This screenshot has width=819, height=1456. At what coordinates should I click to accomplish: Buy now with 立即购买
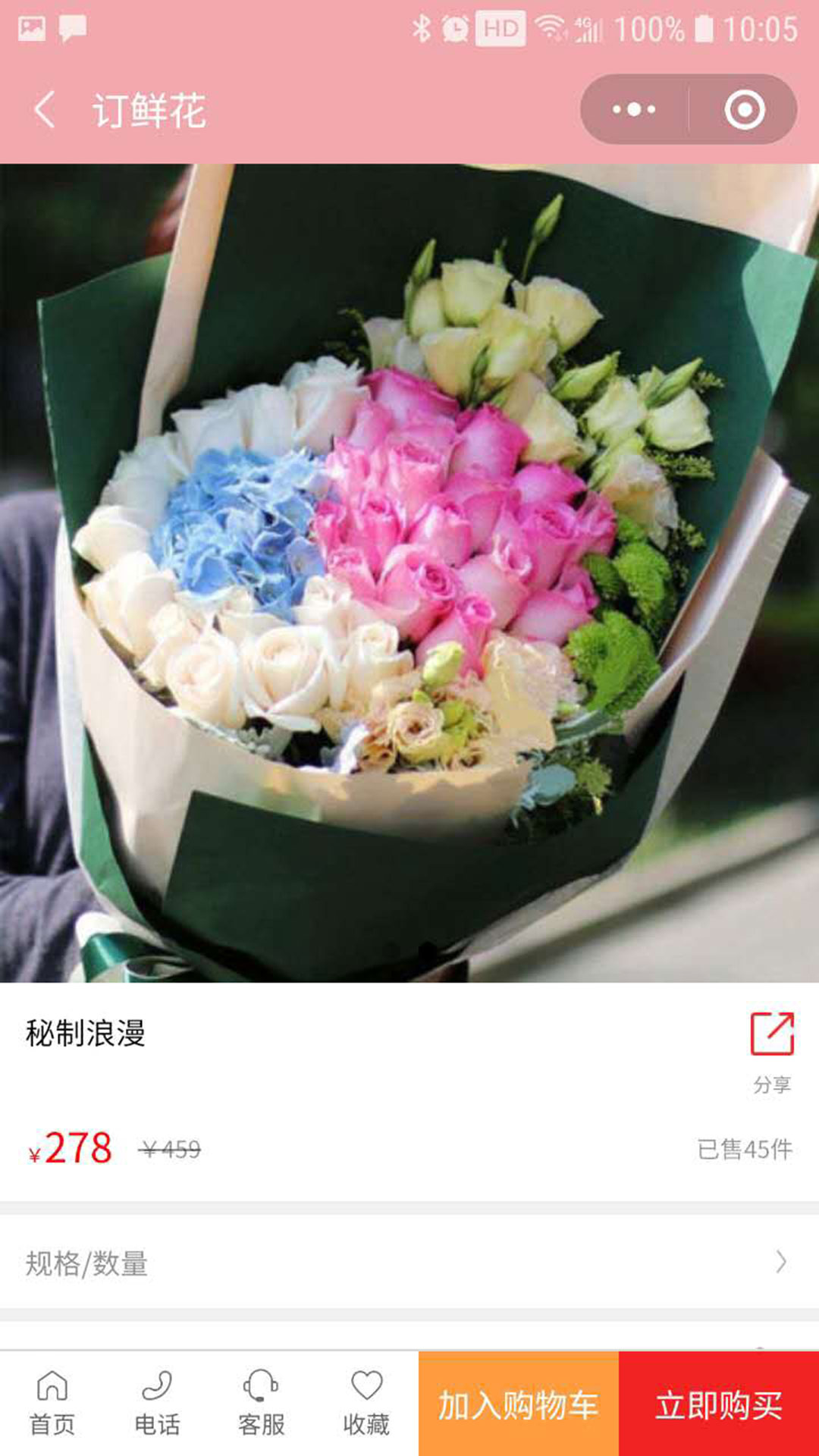click(719, 1404)
